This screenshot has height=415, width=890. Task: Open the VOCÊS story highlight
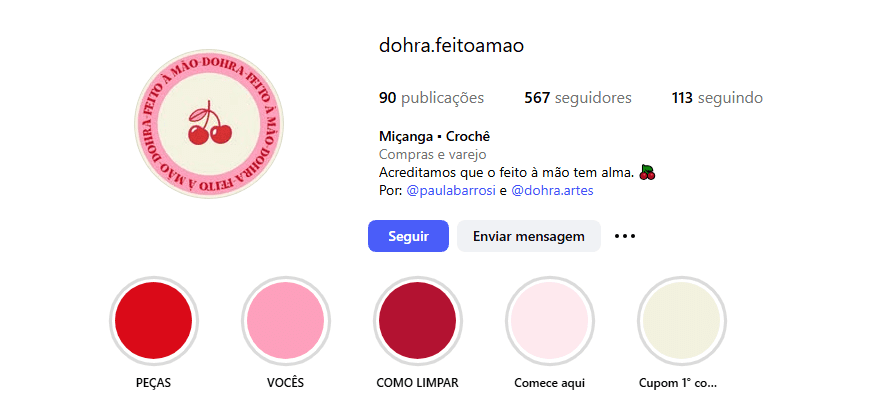tap(285, 322)
